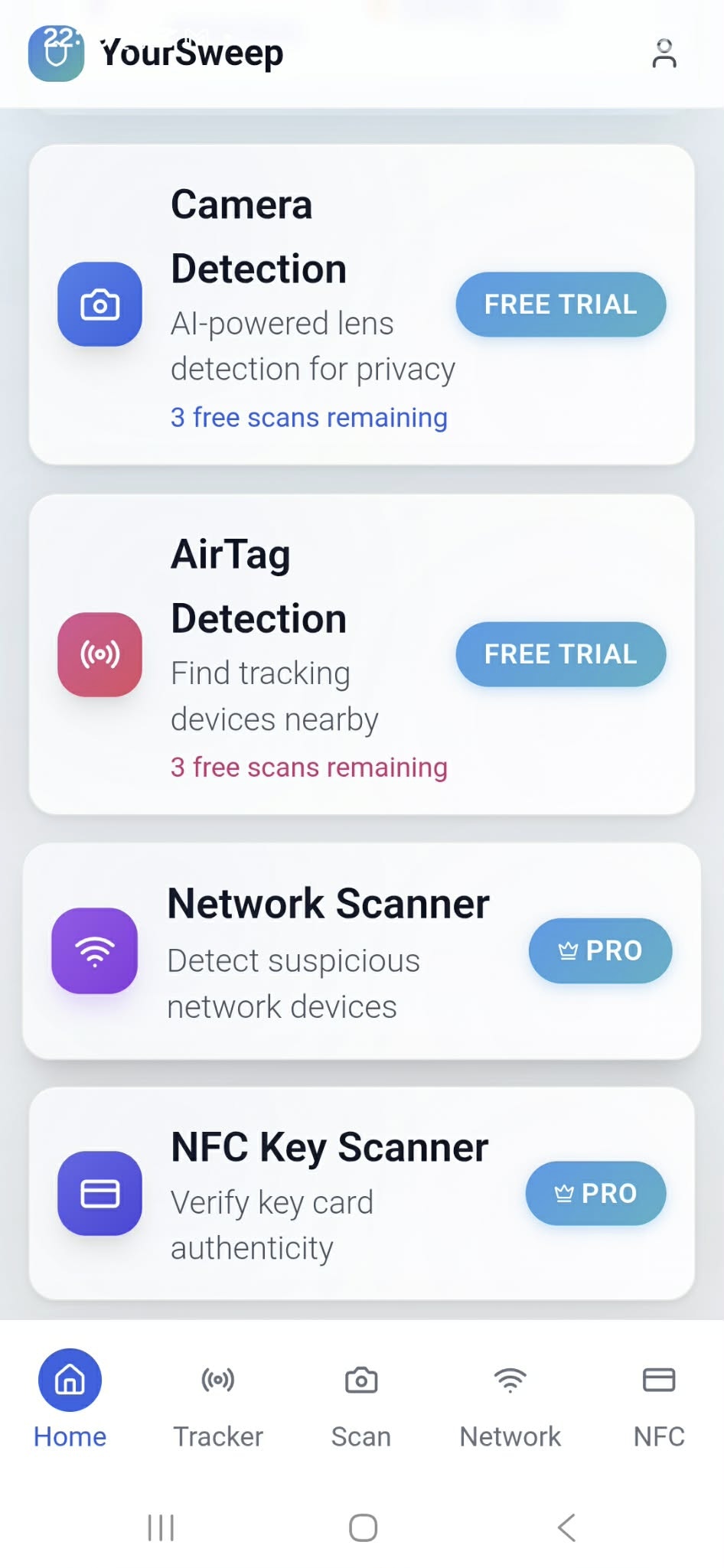
Task: Open the Camera Detection camera icon
Action: pyautogui.click(x=99, y=303)
